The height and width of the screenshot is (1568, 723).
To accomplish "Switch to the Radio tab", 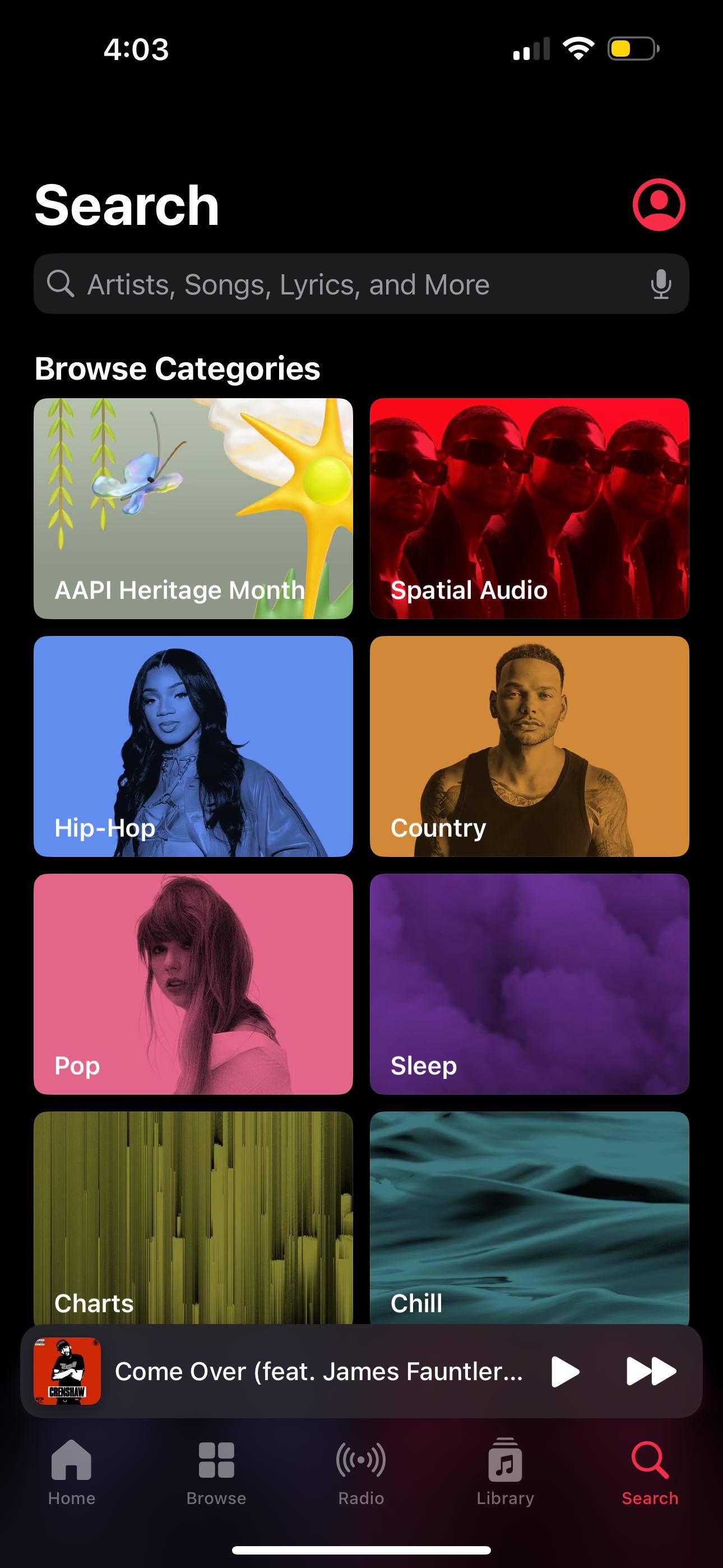I will tap(361, 1471).
